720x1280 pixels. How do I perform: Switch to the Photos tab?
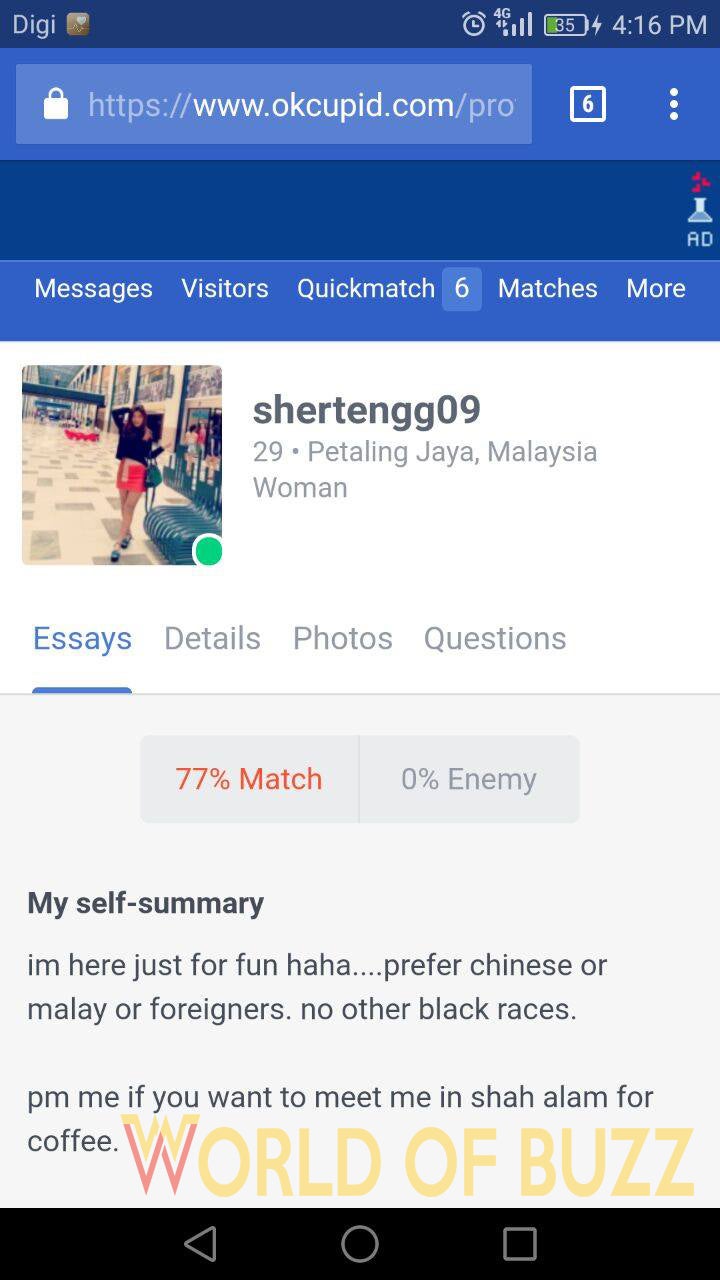[x=342, y=638]
